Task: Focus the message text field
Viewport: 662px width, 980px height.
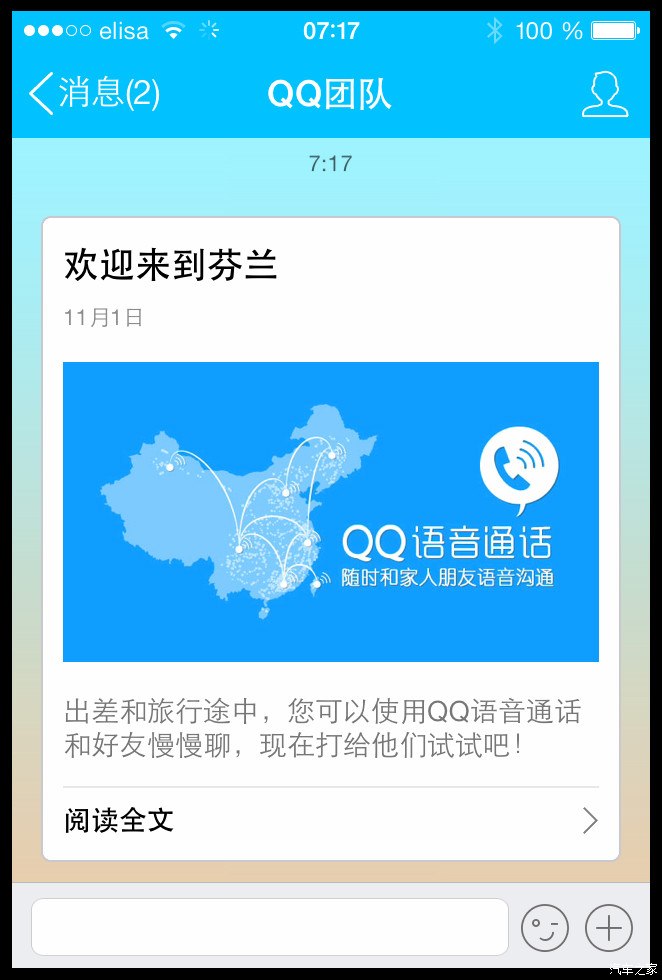Action: point(270,927)
